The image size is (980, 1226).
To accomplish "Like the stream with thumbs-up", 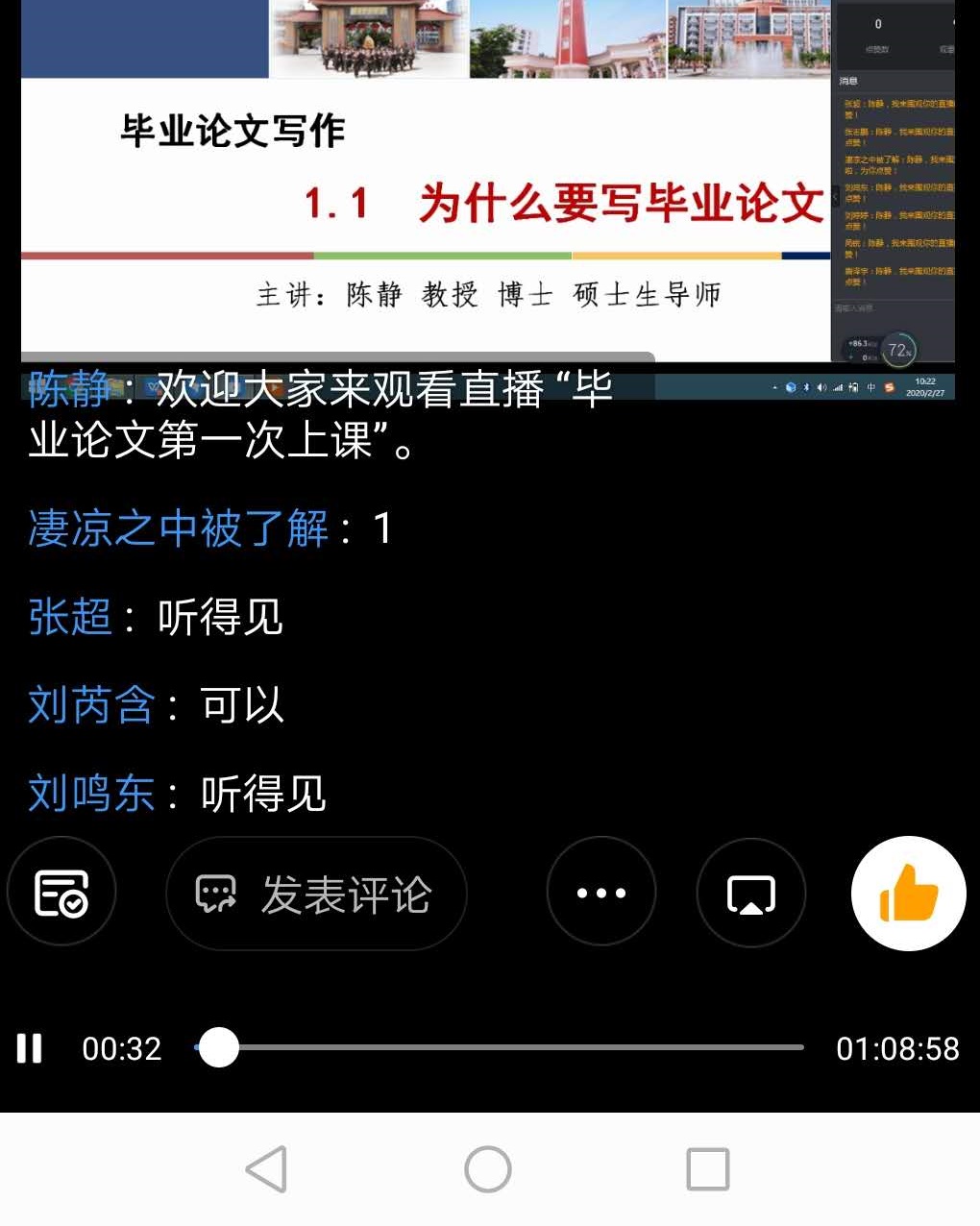I will (908, 894).
